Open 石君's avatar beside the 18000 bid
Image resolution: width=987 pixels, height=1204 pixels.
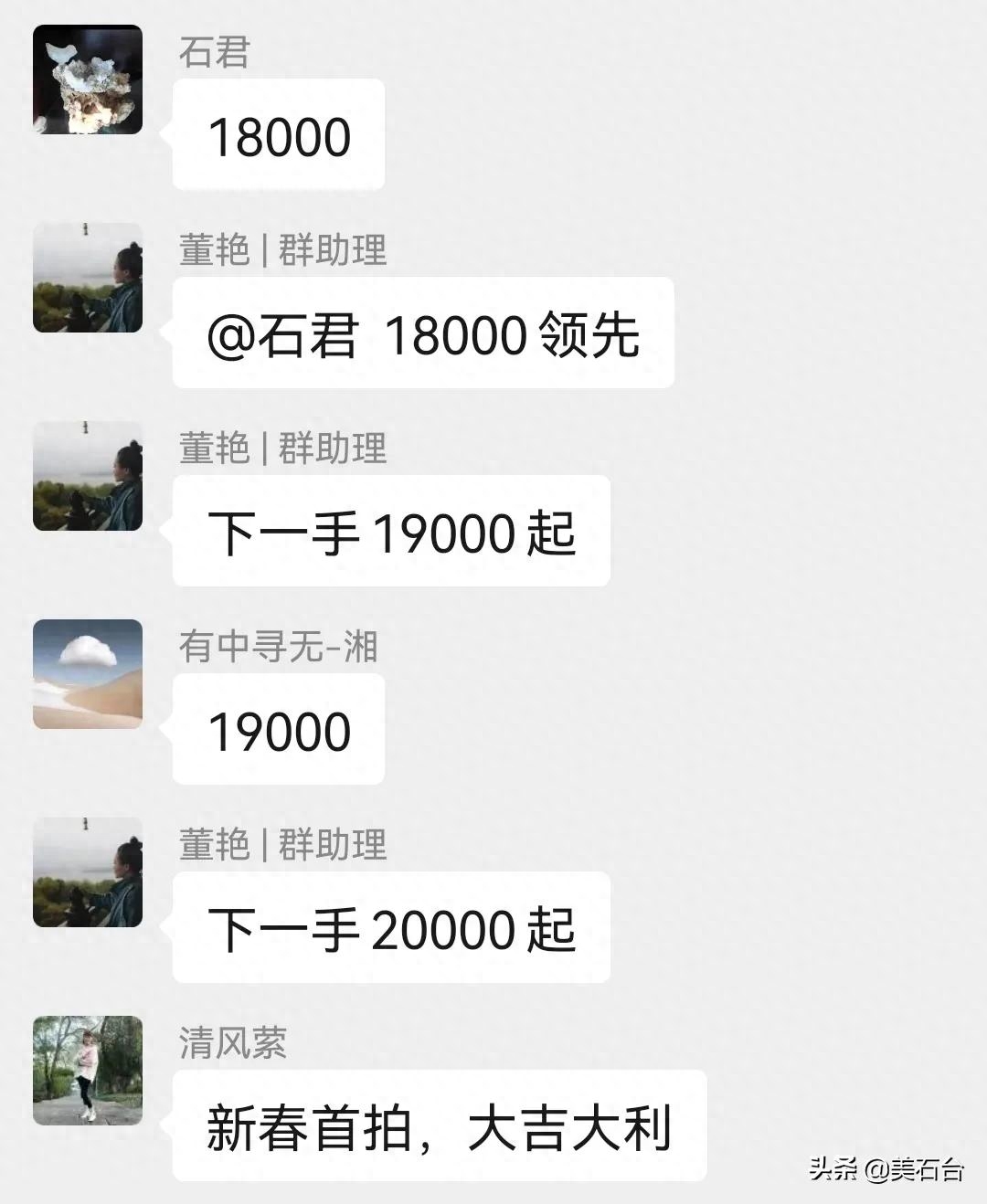click(x=88, y=79)
